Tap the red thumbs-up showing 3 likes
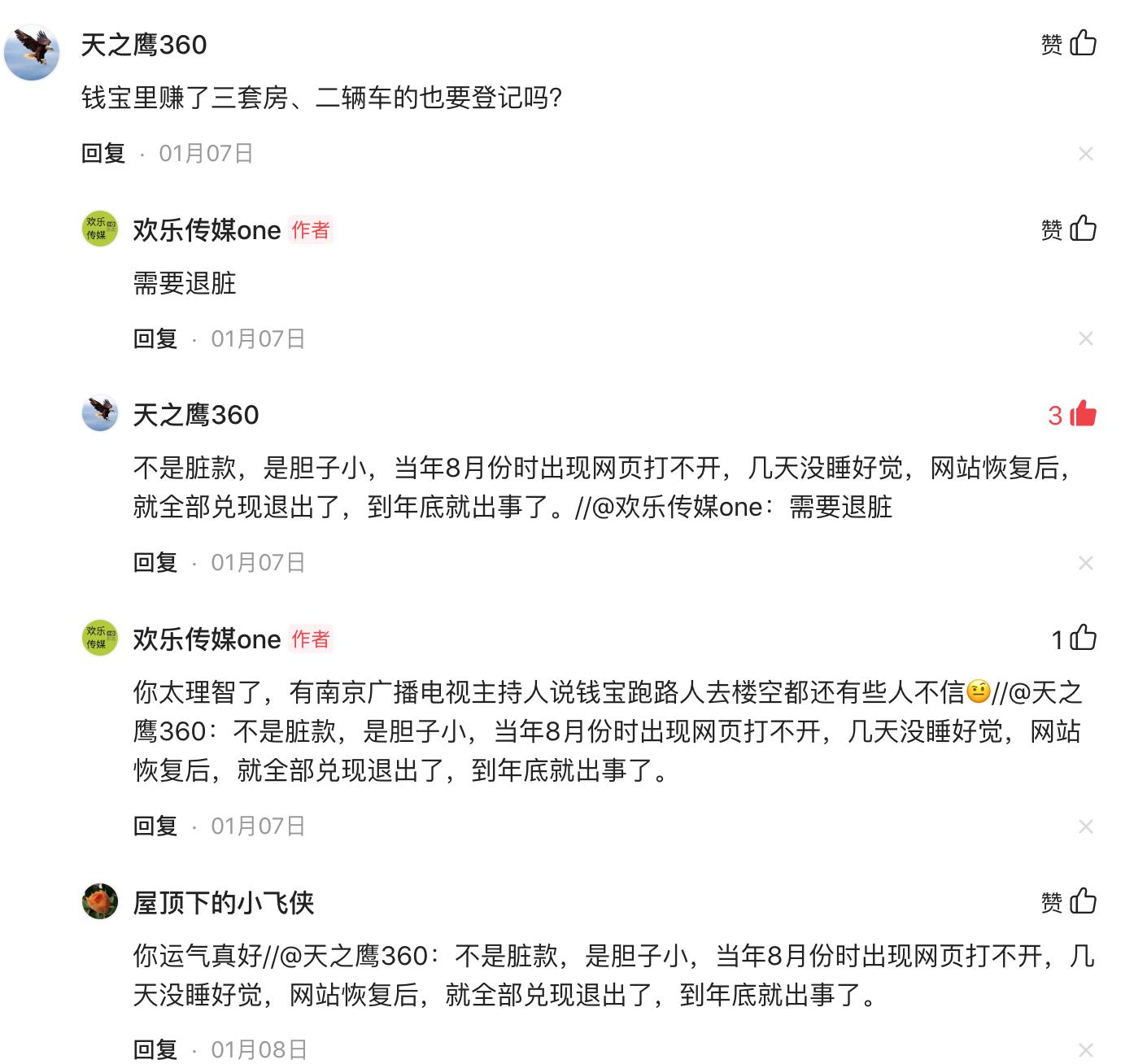Image resolution: width=1147 pixels, height=1064 pixels. coord(1082,415)
